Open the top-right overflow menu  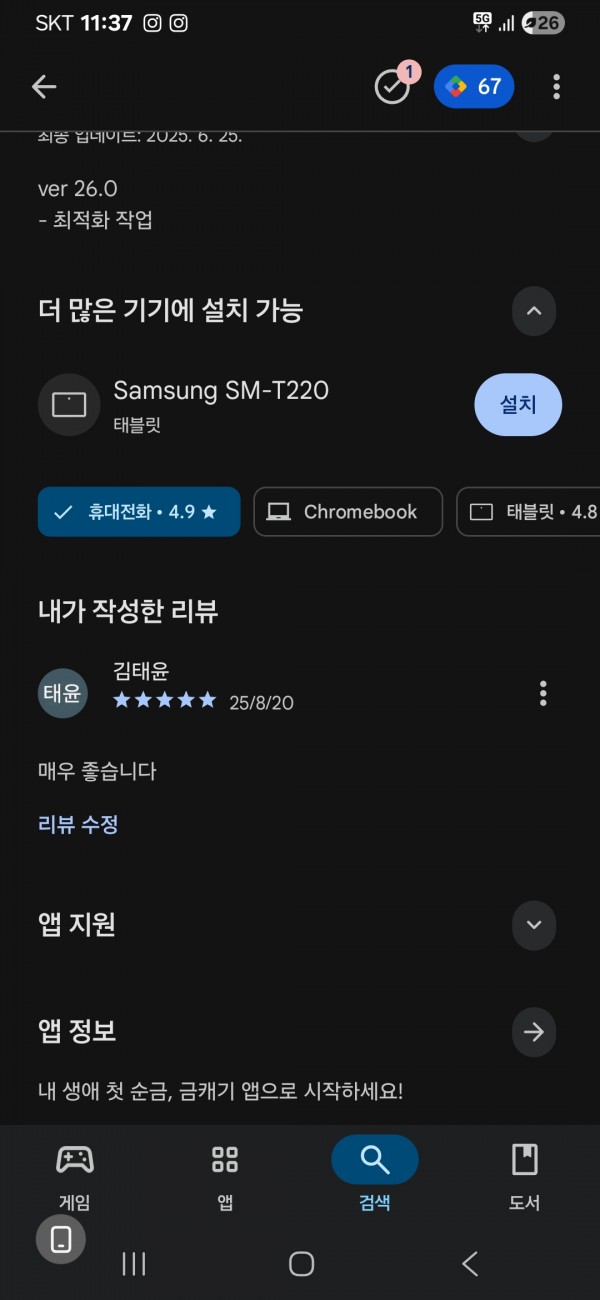pyautogui.click(x=556, y=87)
